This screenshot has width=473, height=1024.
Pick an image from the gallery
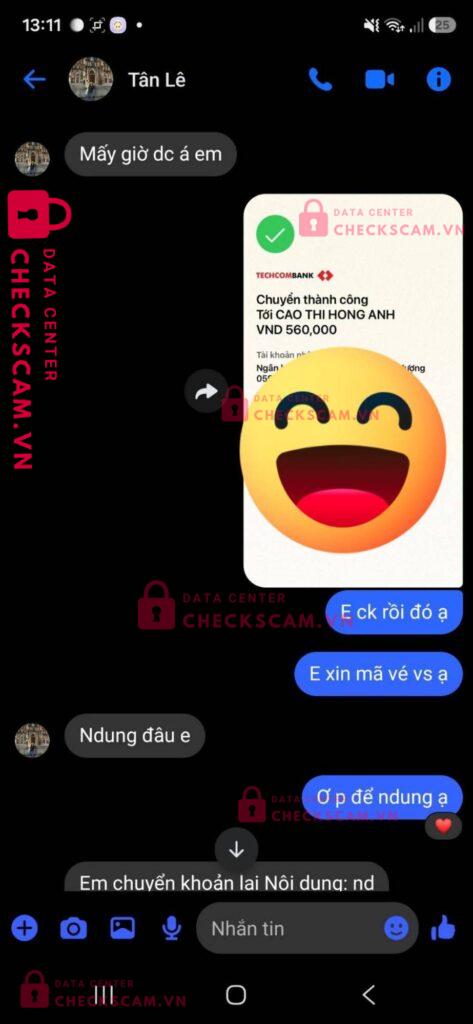122,927
